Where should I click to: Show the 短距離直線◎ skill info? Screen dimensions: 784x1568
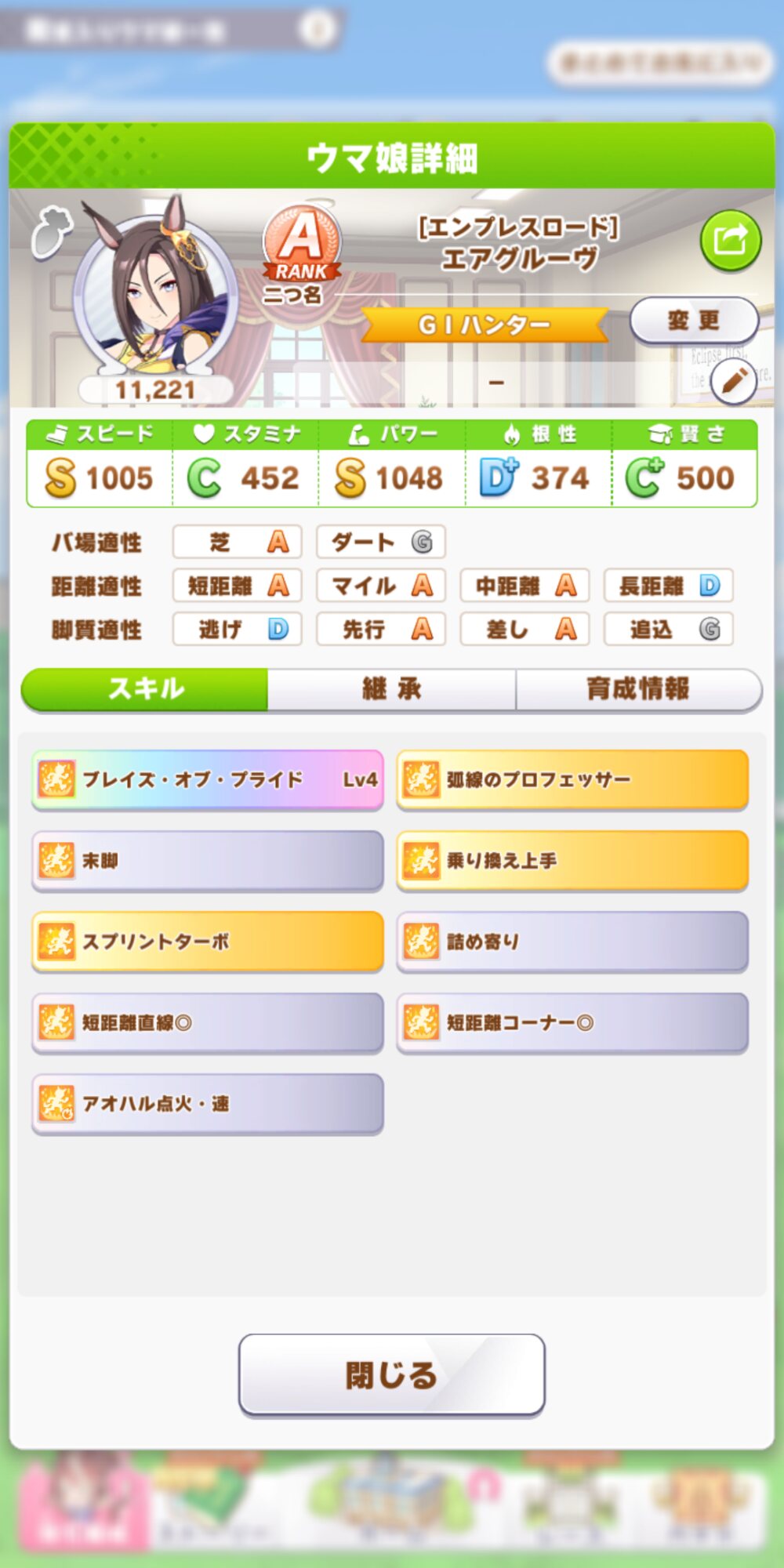(x=208, y=1023)
